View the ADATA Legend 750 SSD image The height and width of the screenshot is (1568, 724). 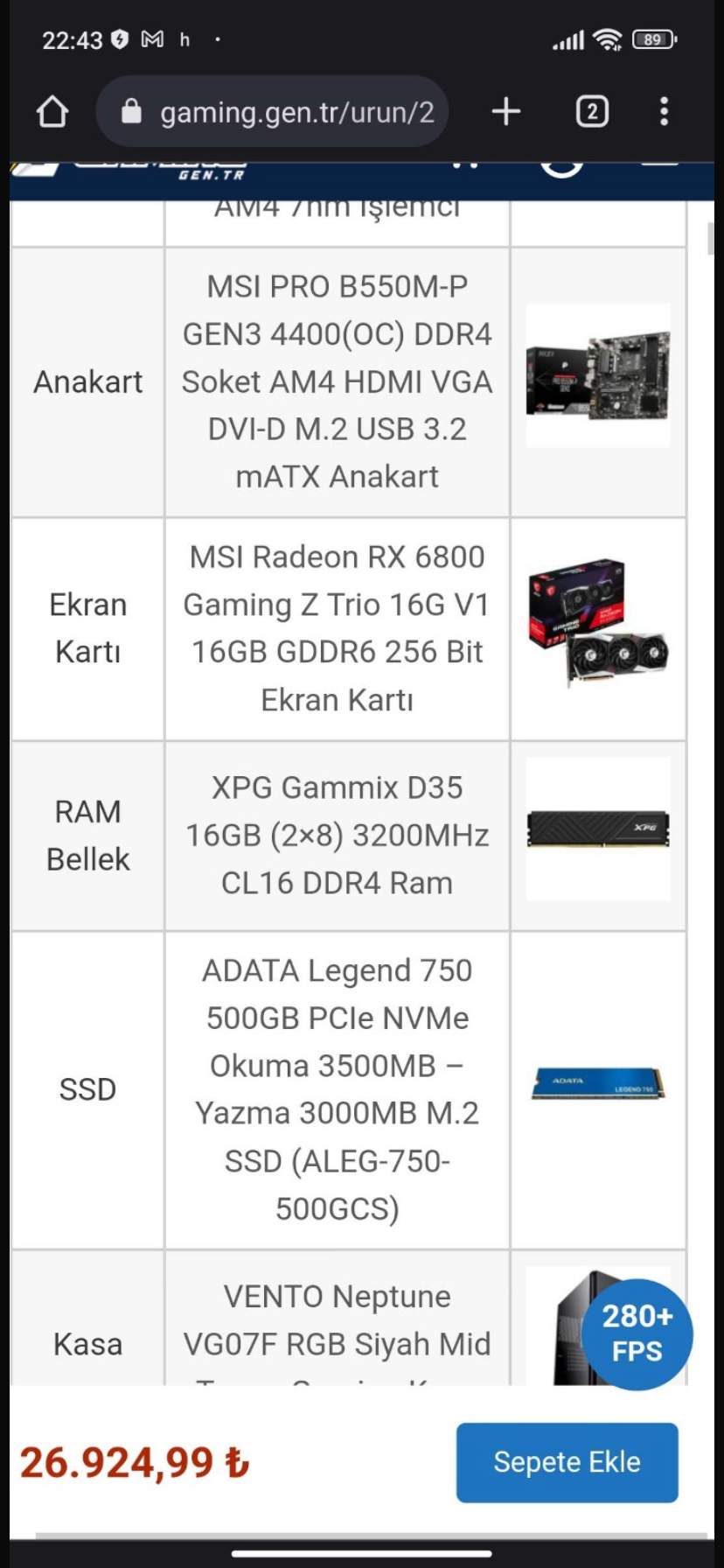click(x=598, y=1083)
